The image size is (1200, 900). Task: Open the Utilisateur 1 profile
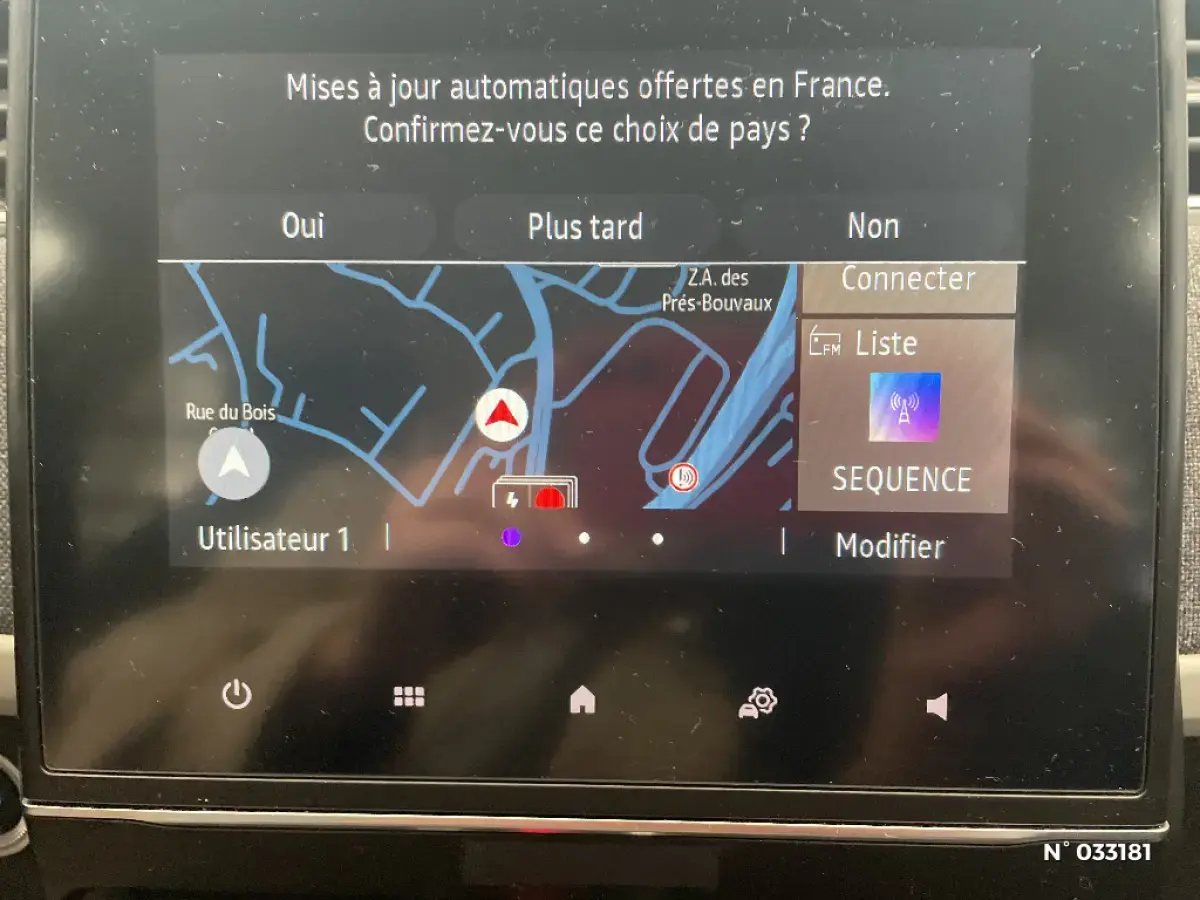coord(273,540)
